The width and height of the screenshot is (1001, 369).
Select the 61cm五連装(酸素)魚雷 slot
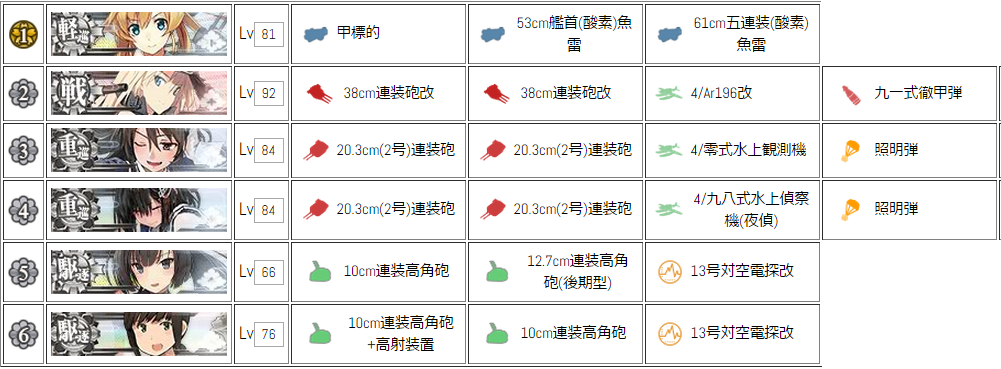(x=732, y=34)
